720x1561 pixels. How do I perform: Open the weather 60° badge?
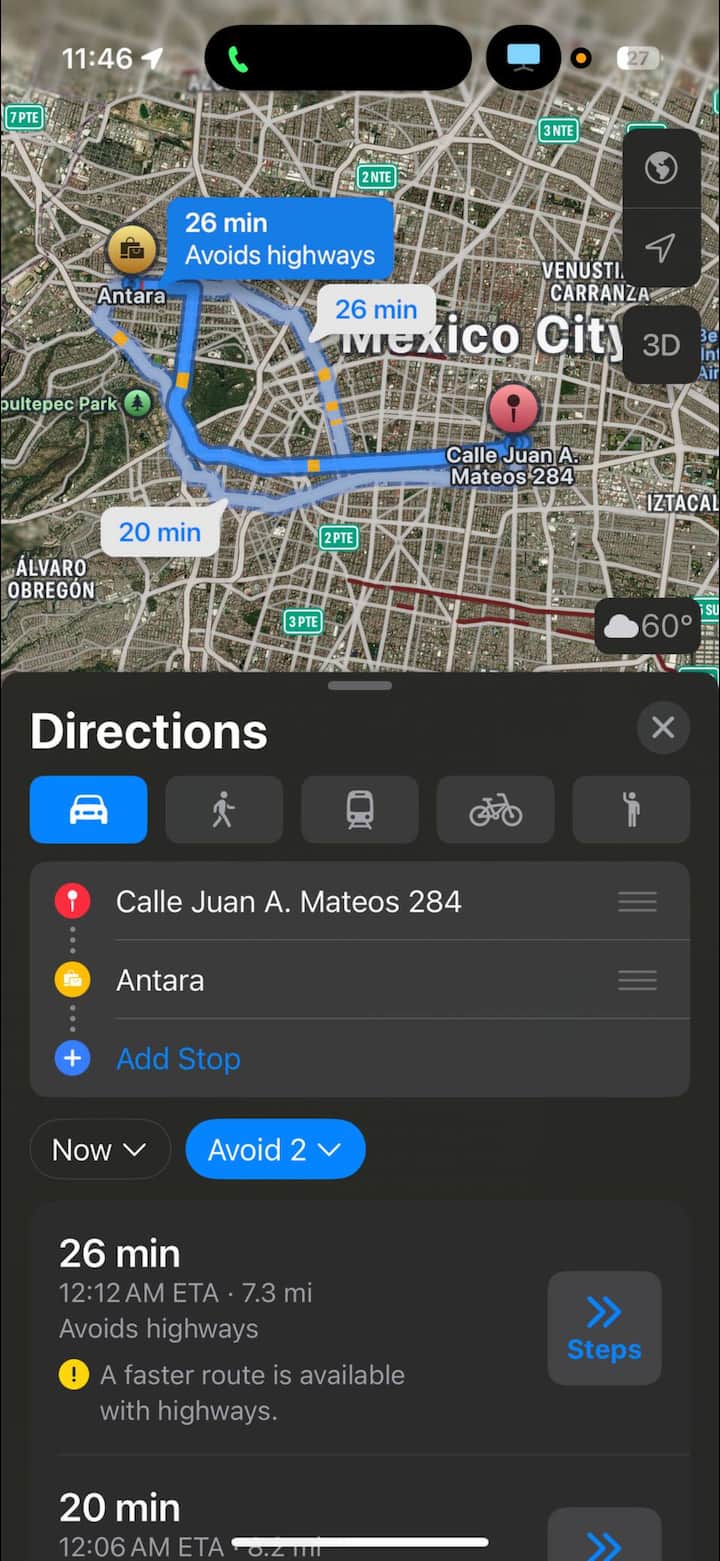(x=648, y=627)
